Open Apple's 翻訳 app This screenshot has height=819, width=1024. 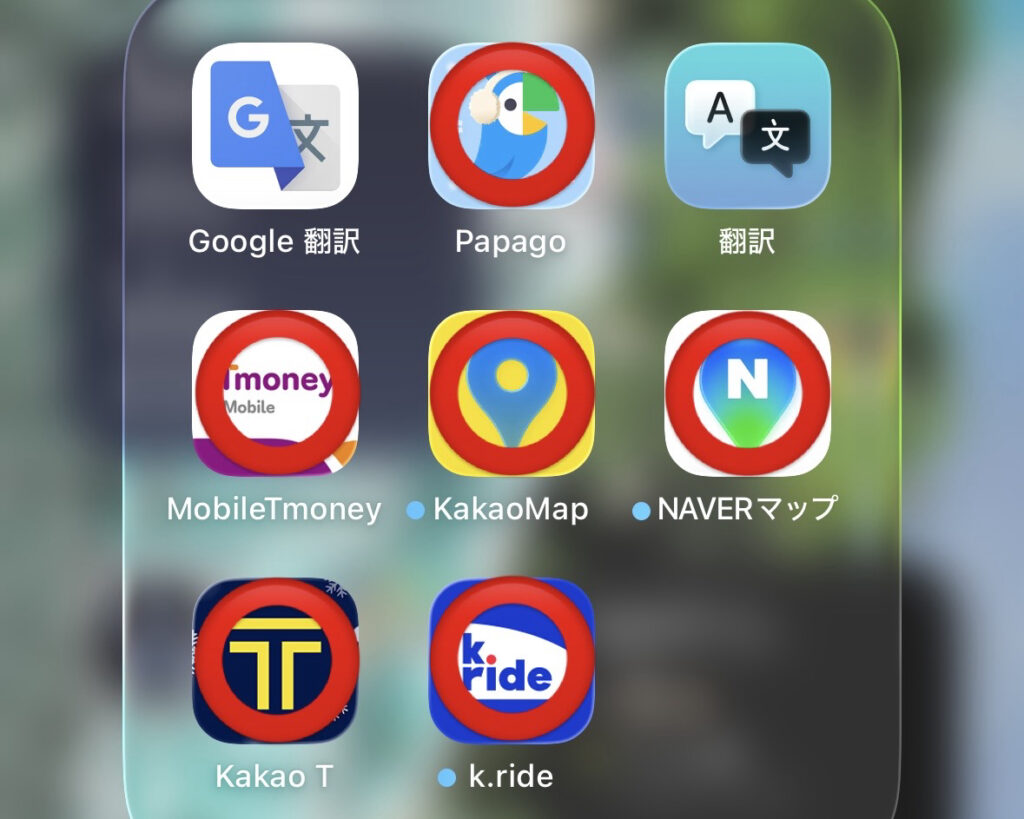click(x=747, y=126)
